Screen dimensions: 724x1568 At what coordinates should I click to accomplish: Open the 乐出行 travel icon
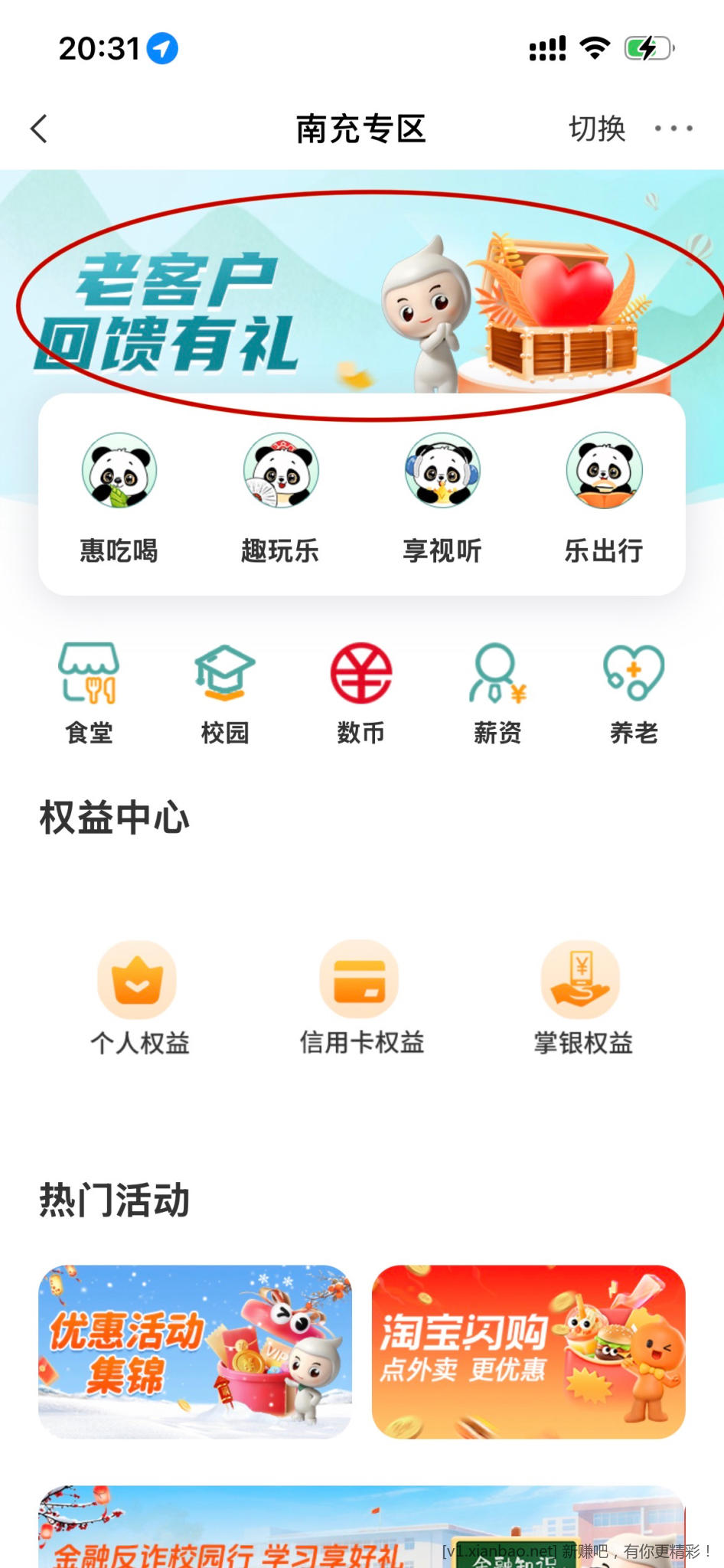pos(604,473)
